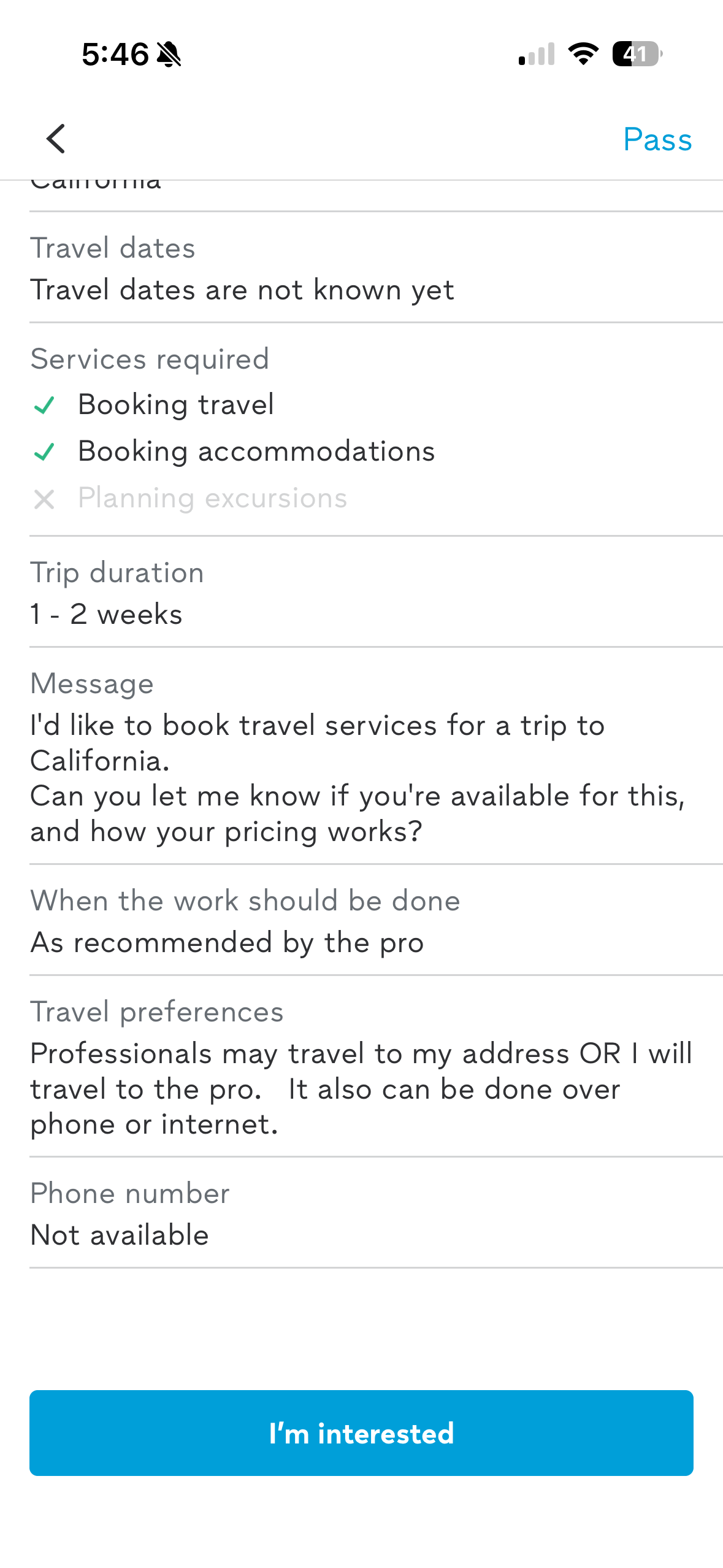
Task: Tap the I'm interested button
Action: point(361,1433)
